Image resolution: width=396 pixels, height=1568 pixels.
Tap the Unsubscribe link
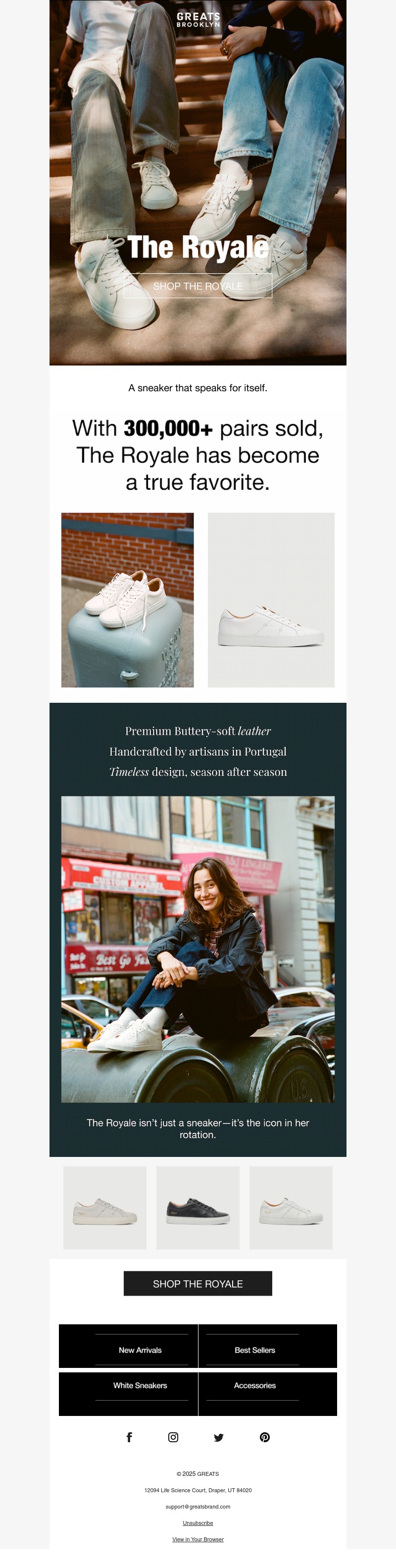198,1523
